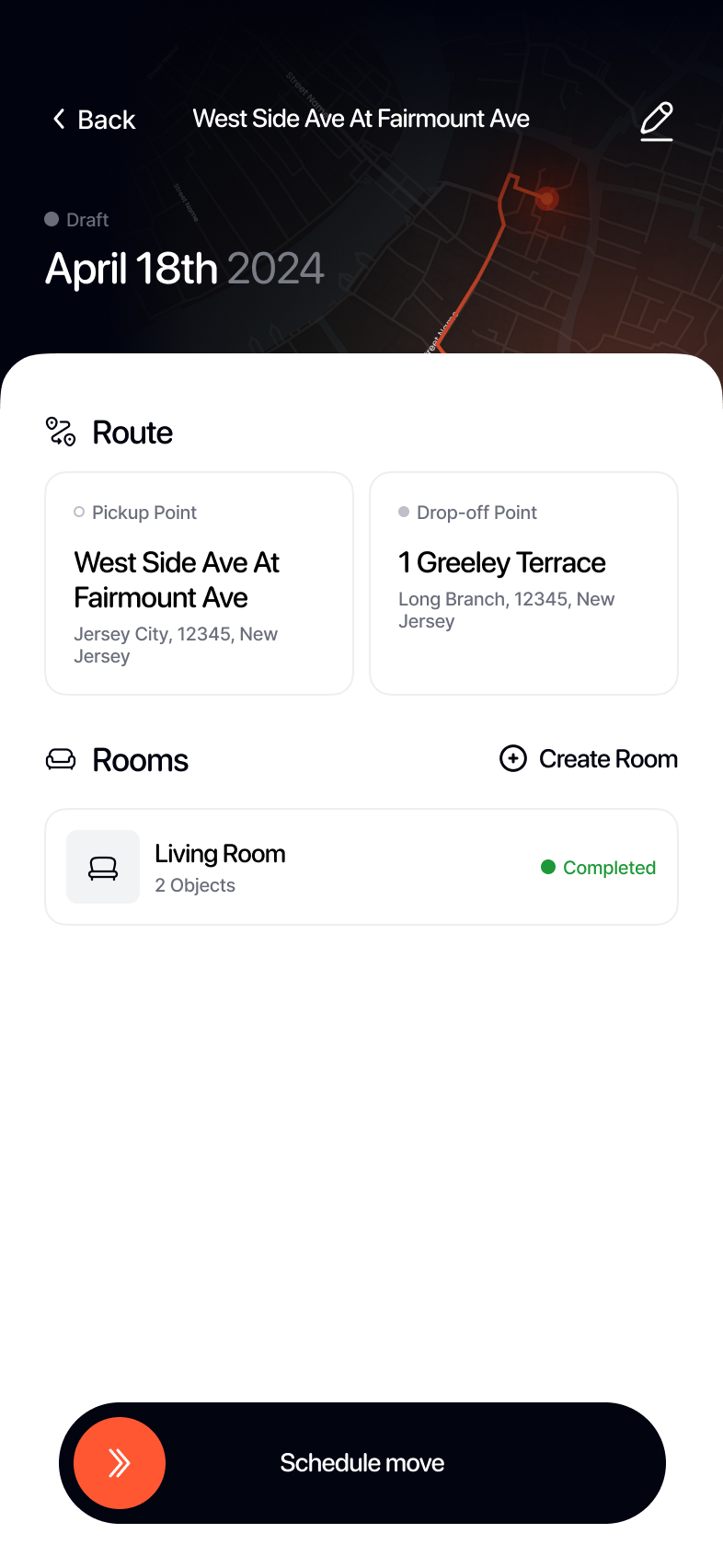Open the Drop-off Point card

click(523, 583)
